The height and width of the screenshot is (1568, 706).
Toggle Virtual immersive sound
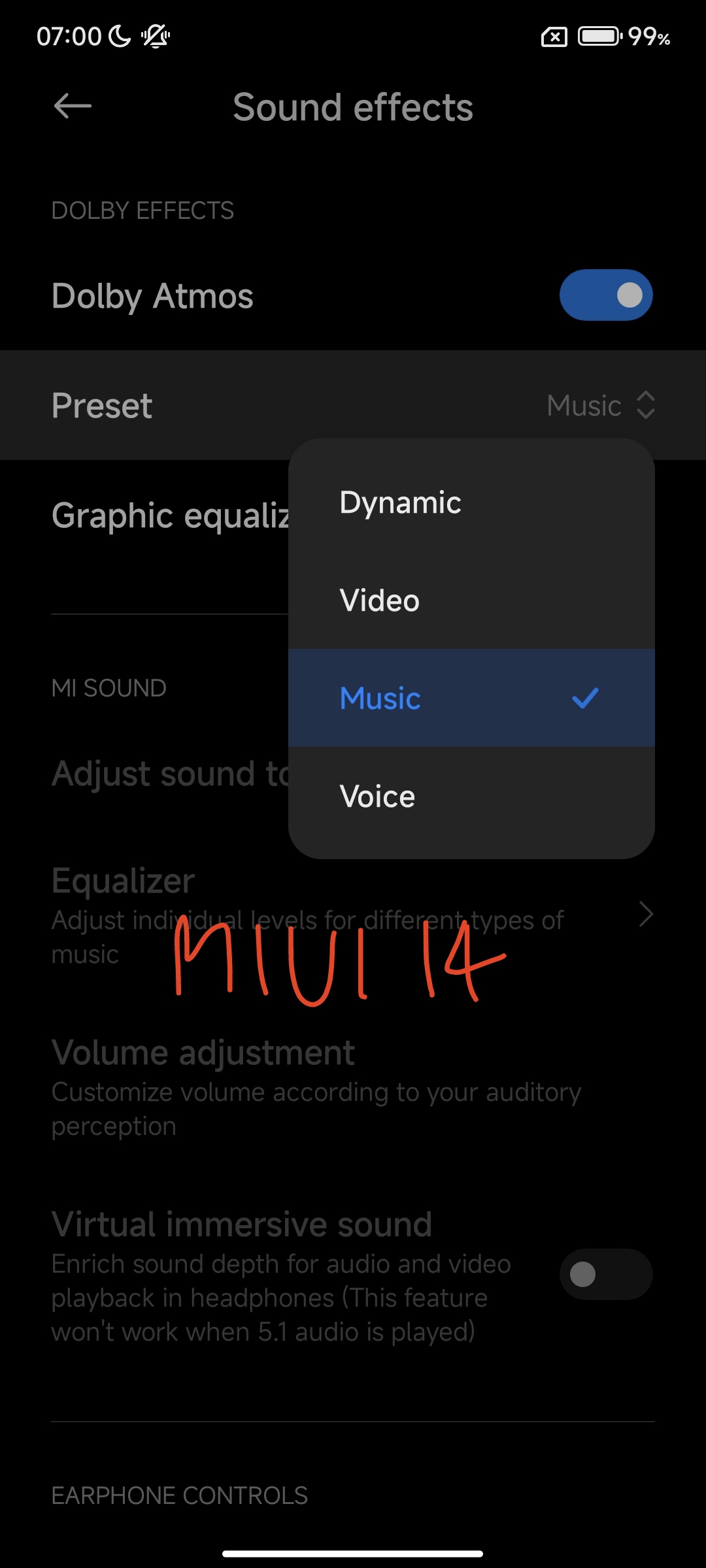tap(606, 1274)
